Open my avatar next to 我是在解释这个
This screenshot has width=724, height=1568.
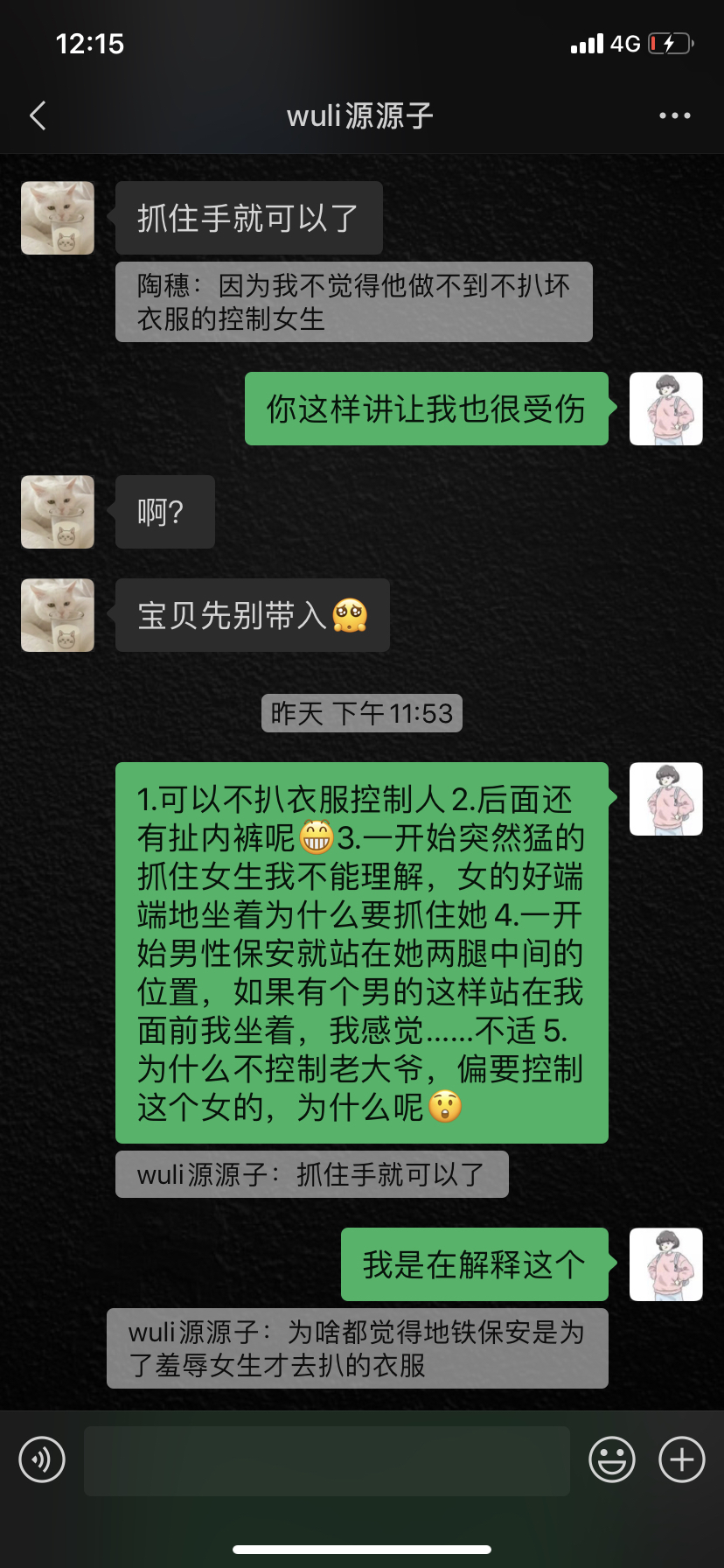(665, 1264)
